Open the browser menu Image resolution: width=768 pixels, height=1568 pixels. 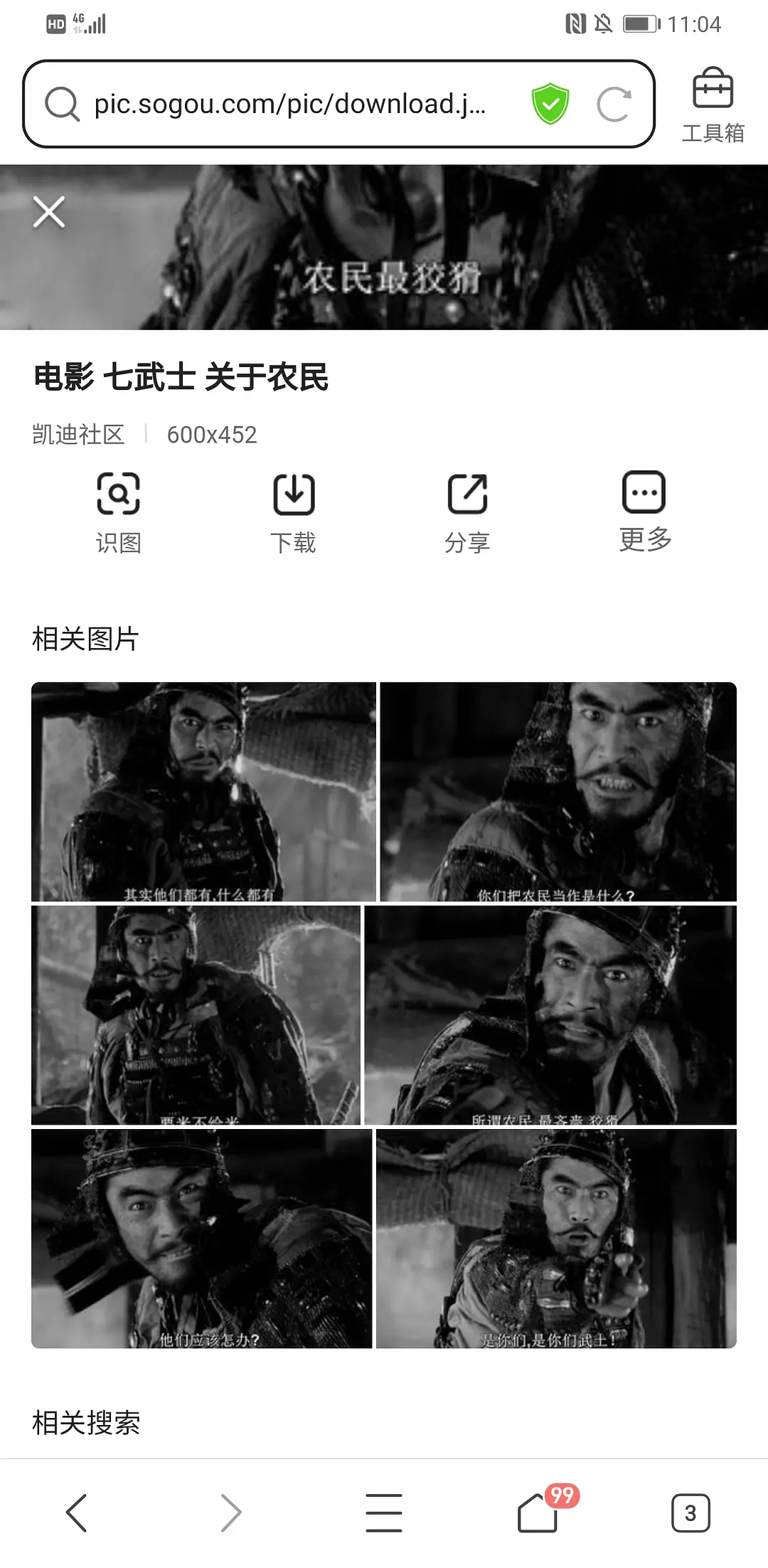[x=384, y=1513]
